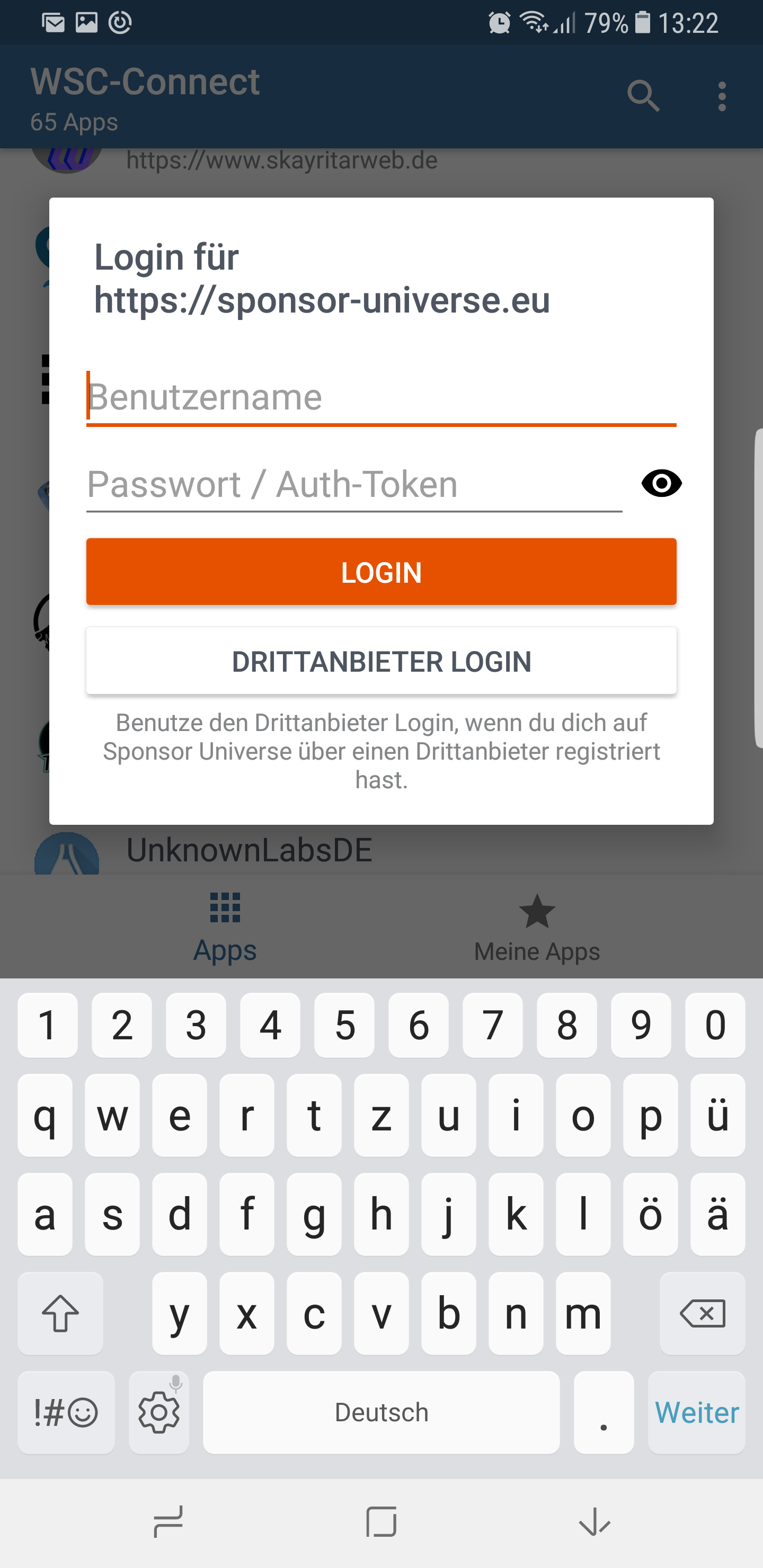Show password using the eye icon
The width and height of the screenshot is (763, 1568).
pyautogui.click(x=661, y=483)
